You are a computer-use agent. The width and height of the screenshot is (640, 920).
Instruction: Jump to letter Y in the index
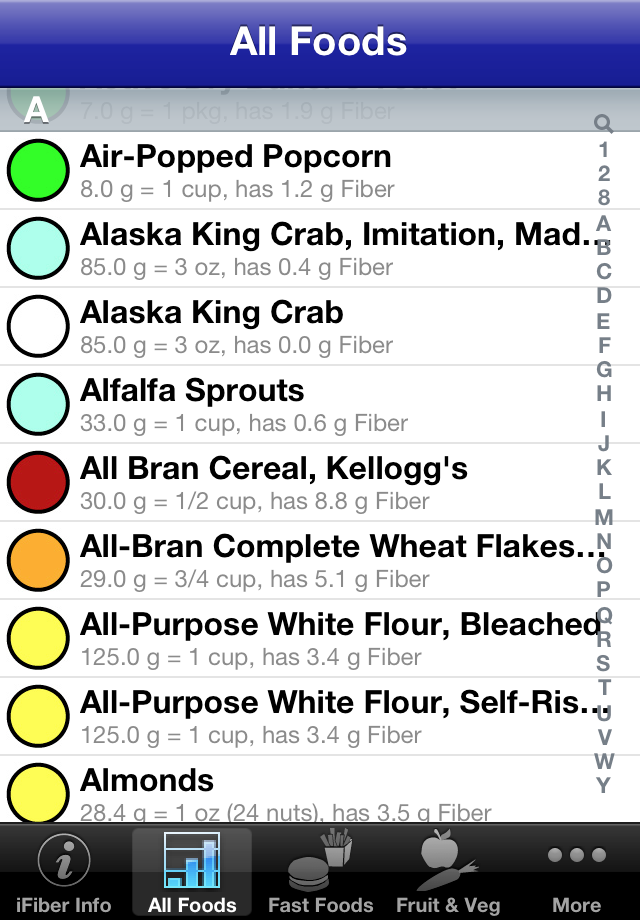tap(603, 786)
